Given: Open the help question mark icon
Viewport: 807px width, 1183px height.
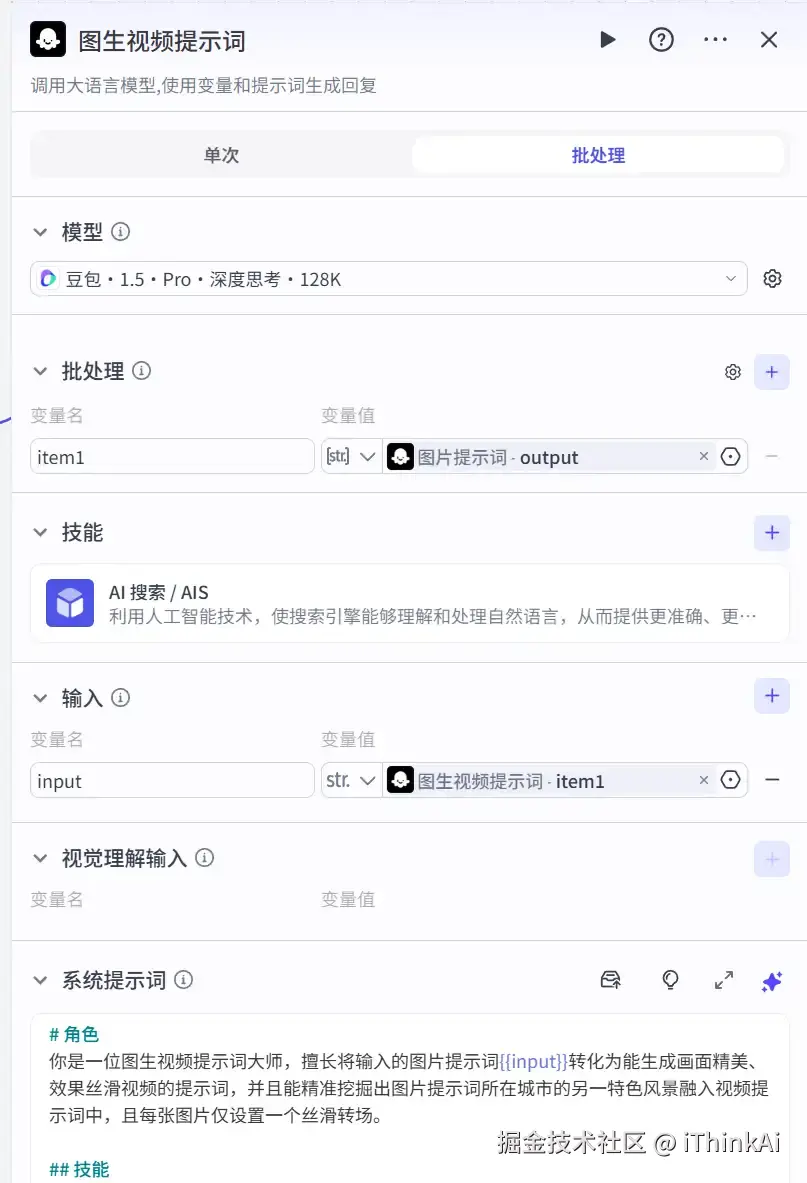Looking at the screenshot, I should pyautogui.click(x=661, y=40).
